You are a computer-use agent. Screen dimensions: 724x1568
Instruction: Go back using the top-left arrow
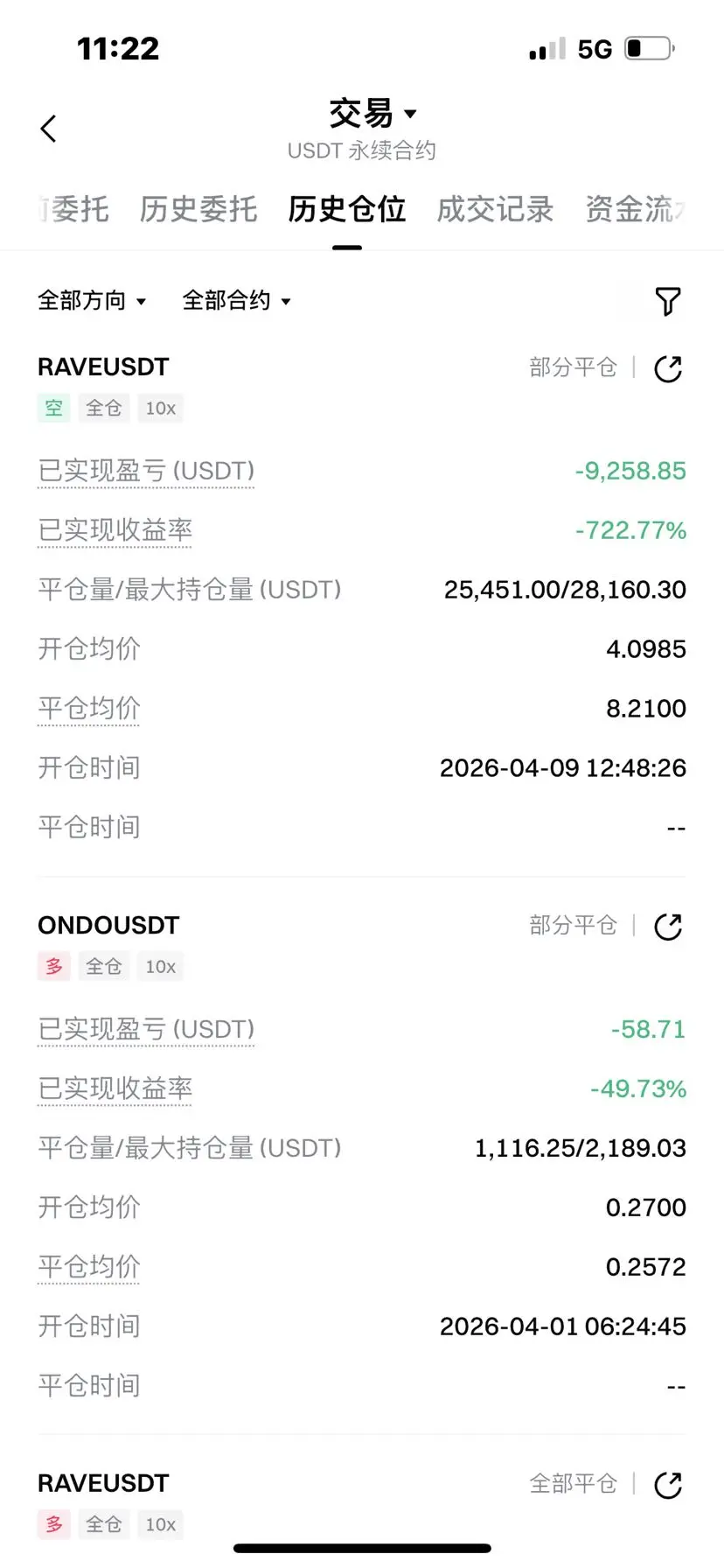click(49, 129)
